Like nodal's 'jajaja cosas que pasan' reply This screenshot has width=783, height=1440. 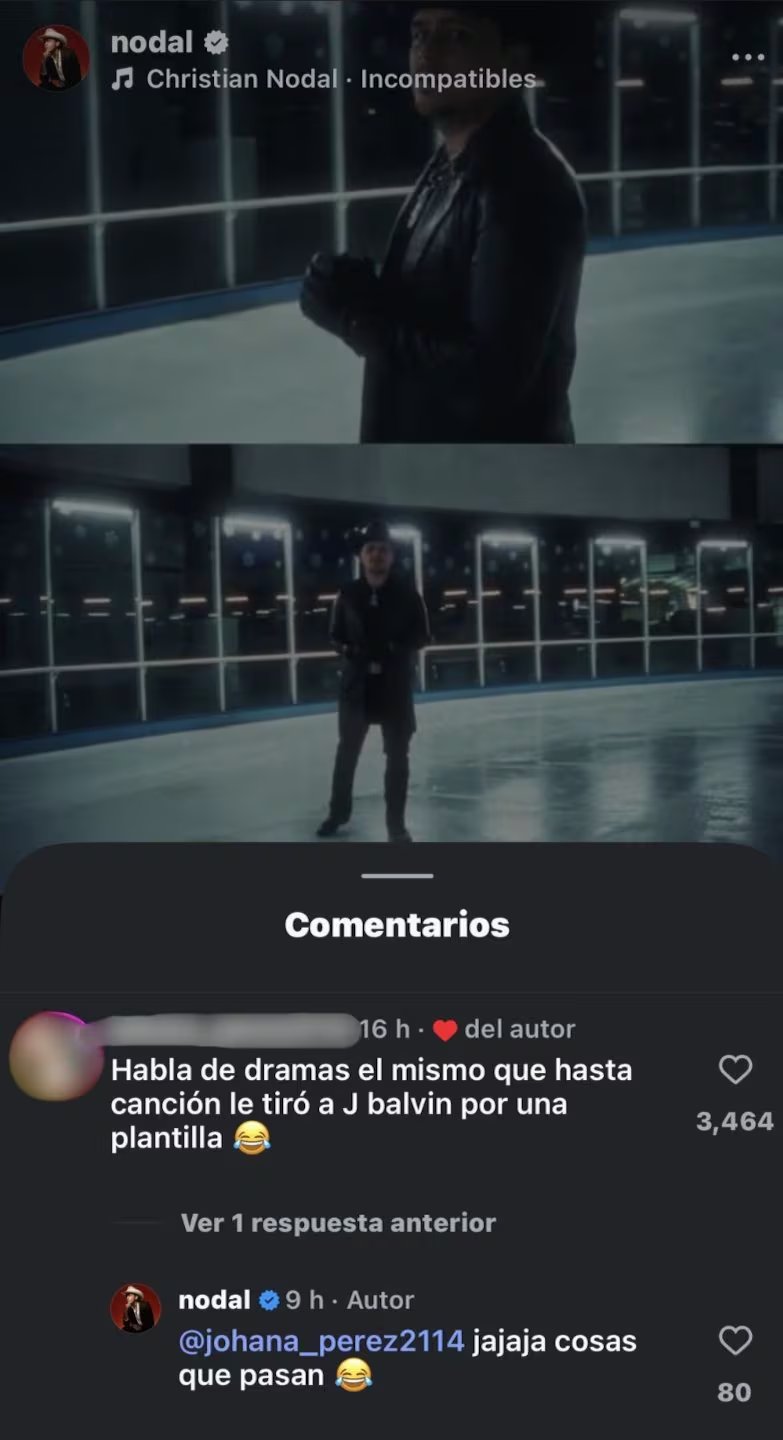pyautogui.click(x=737, y=1342)
